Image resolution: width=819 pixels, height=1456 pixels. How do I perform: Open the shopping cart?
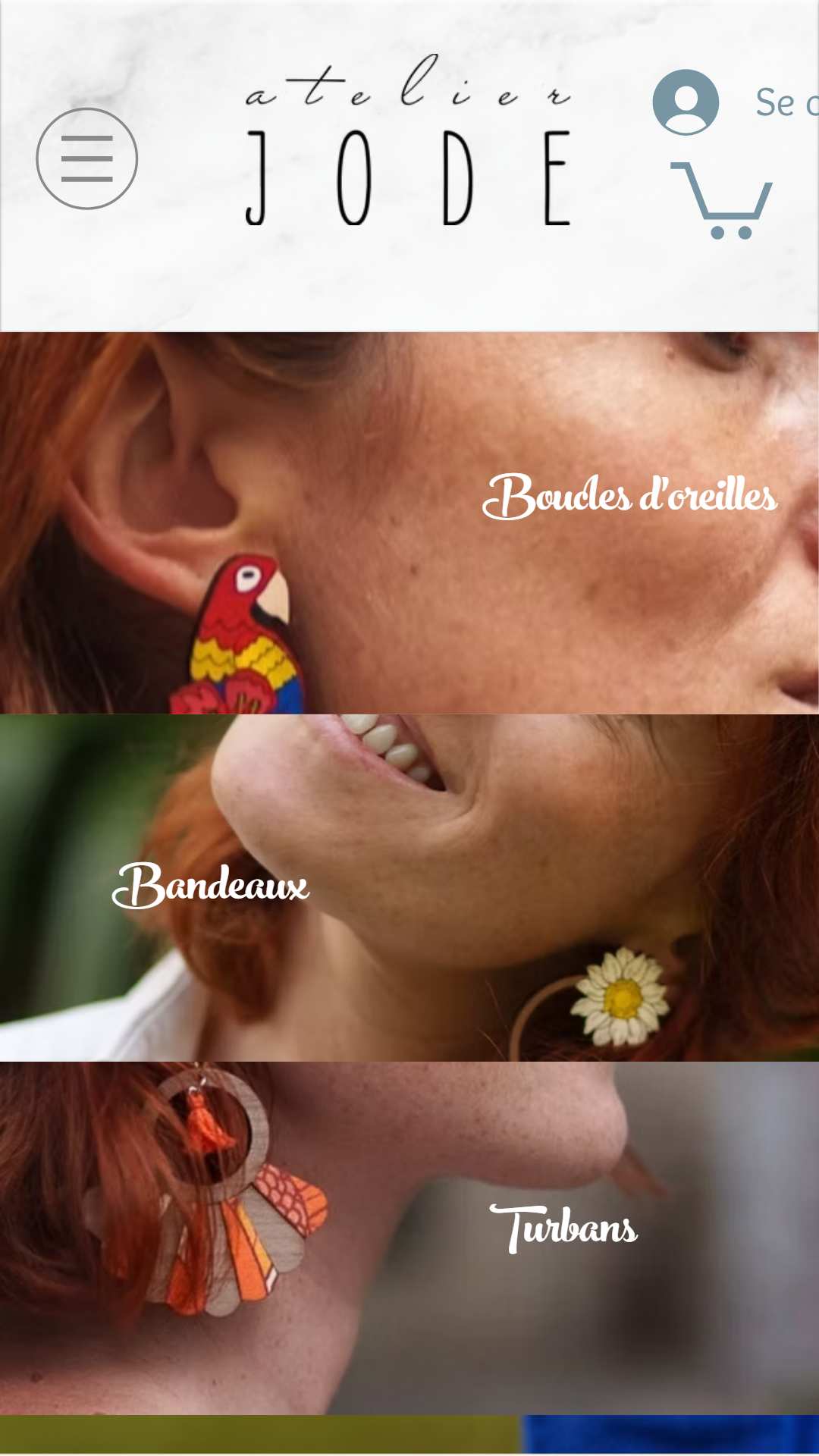722,200
